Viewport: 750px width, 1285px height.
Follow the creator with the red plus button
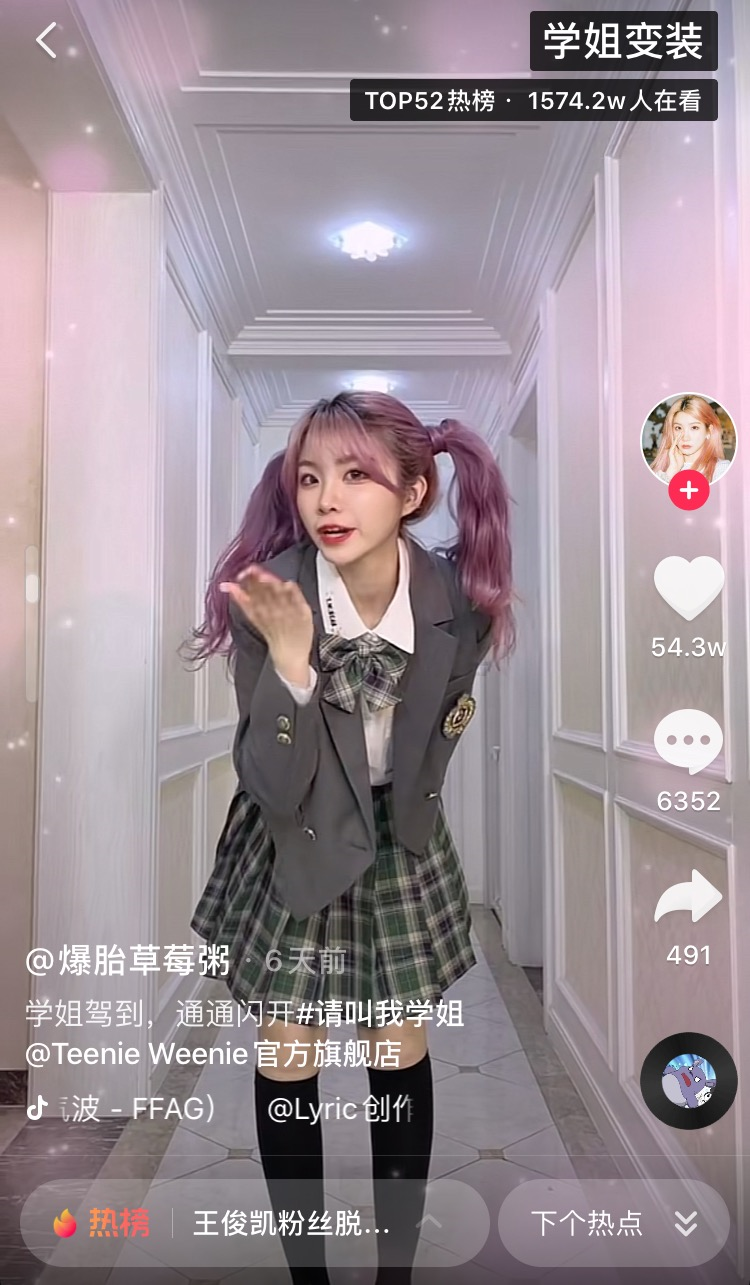[689, 491]
